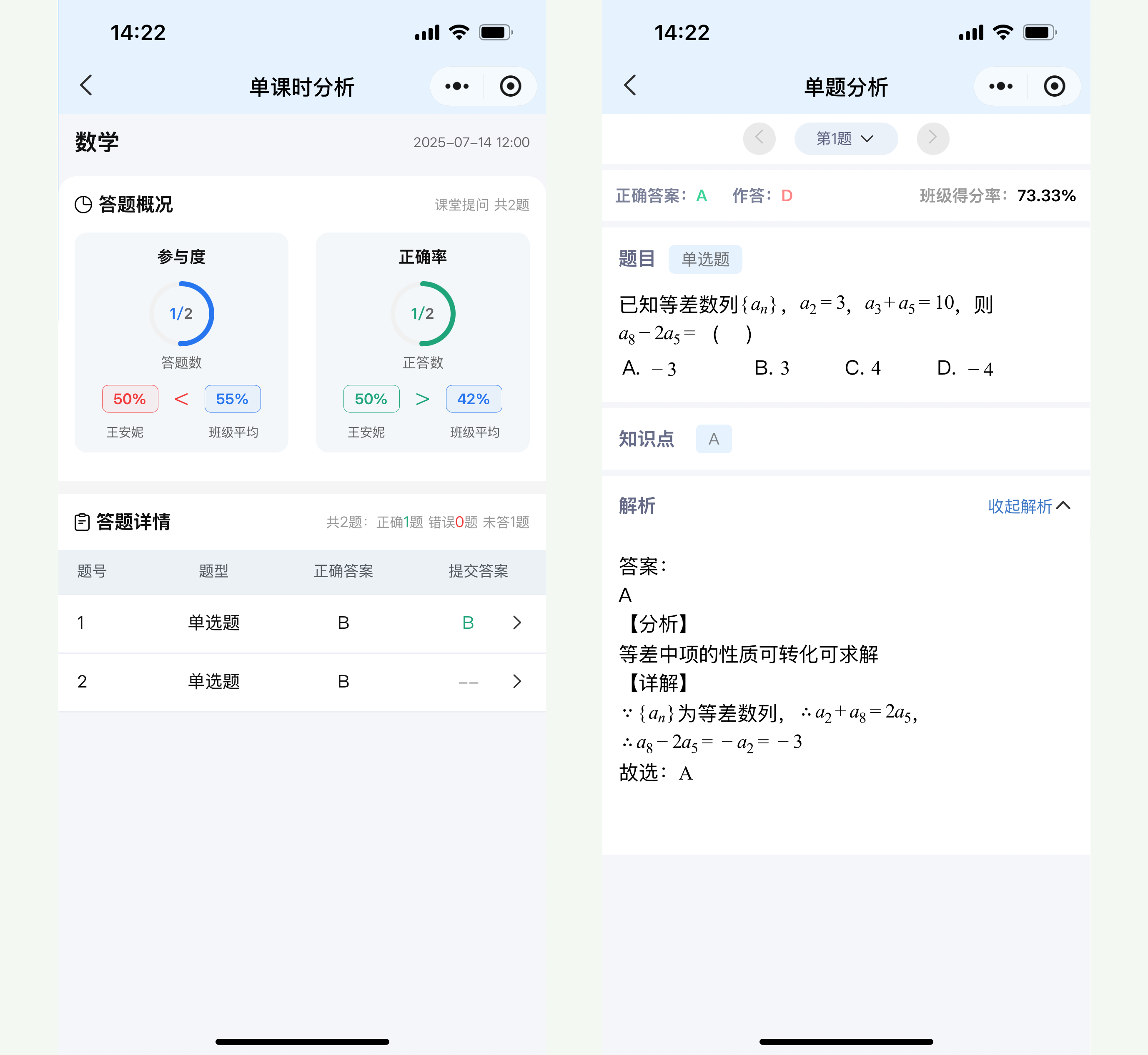Open details for unanswered question 2 row

(516, 681)
